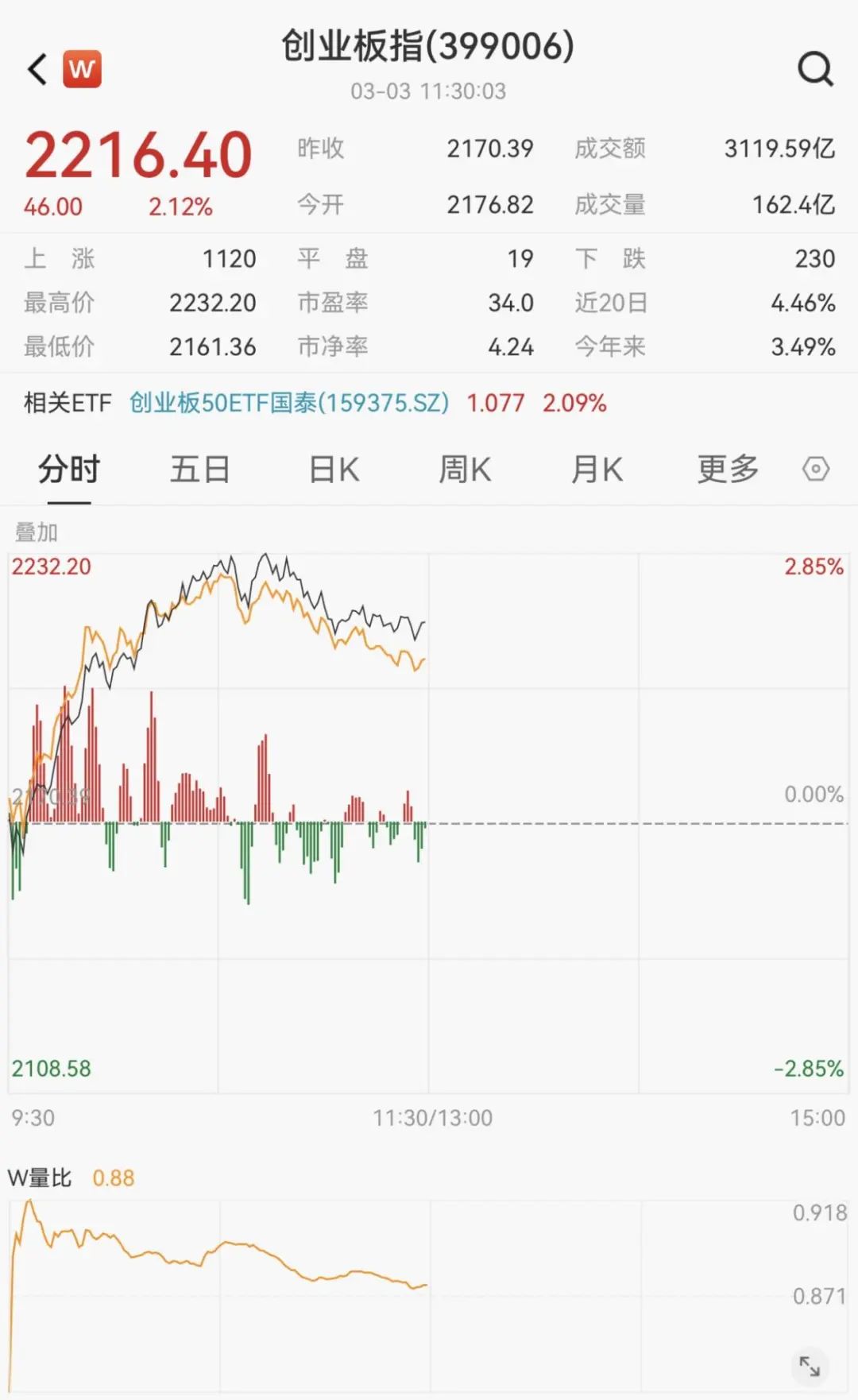
Task: View the 月K chart tab
Action: click(597, 470)
